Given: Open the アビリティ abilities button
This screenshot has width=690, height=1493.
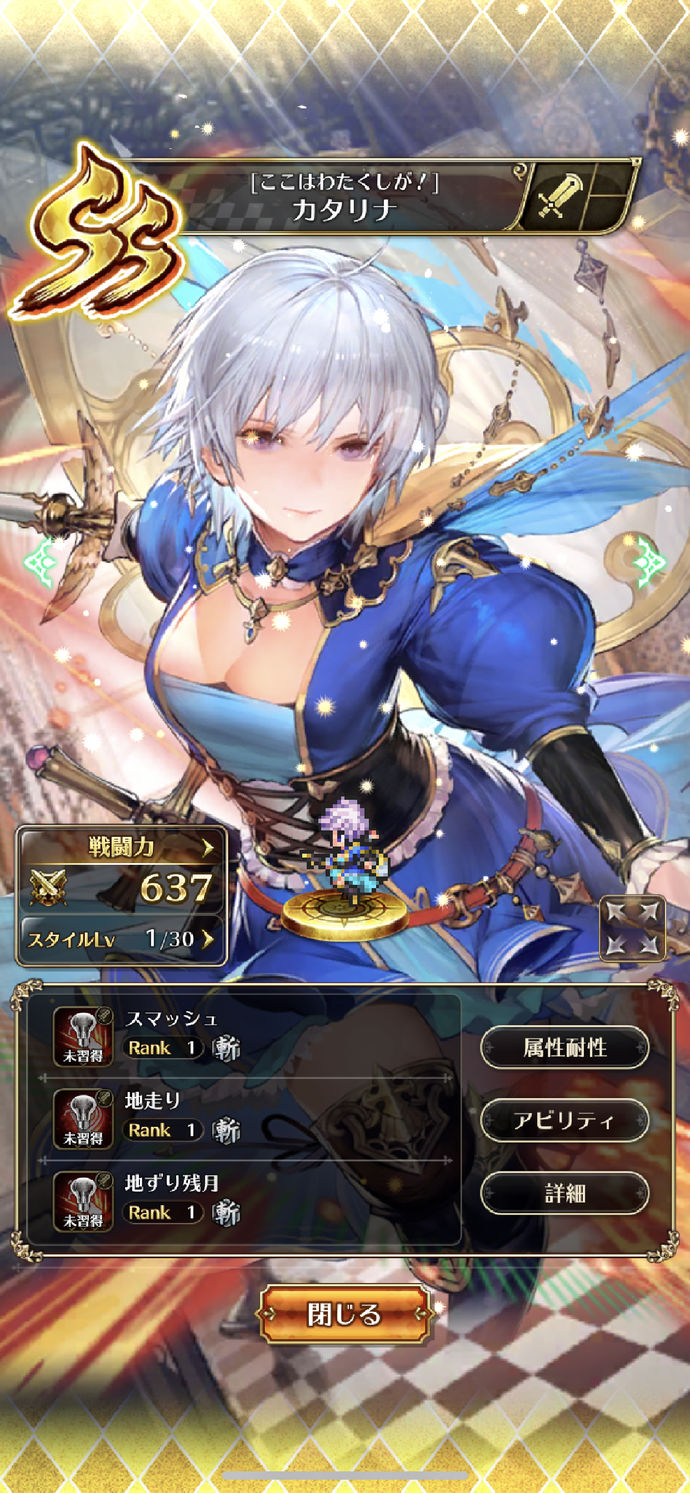Looking at the screenshot, I should 565,1120.
